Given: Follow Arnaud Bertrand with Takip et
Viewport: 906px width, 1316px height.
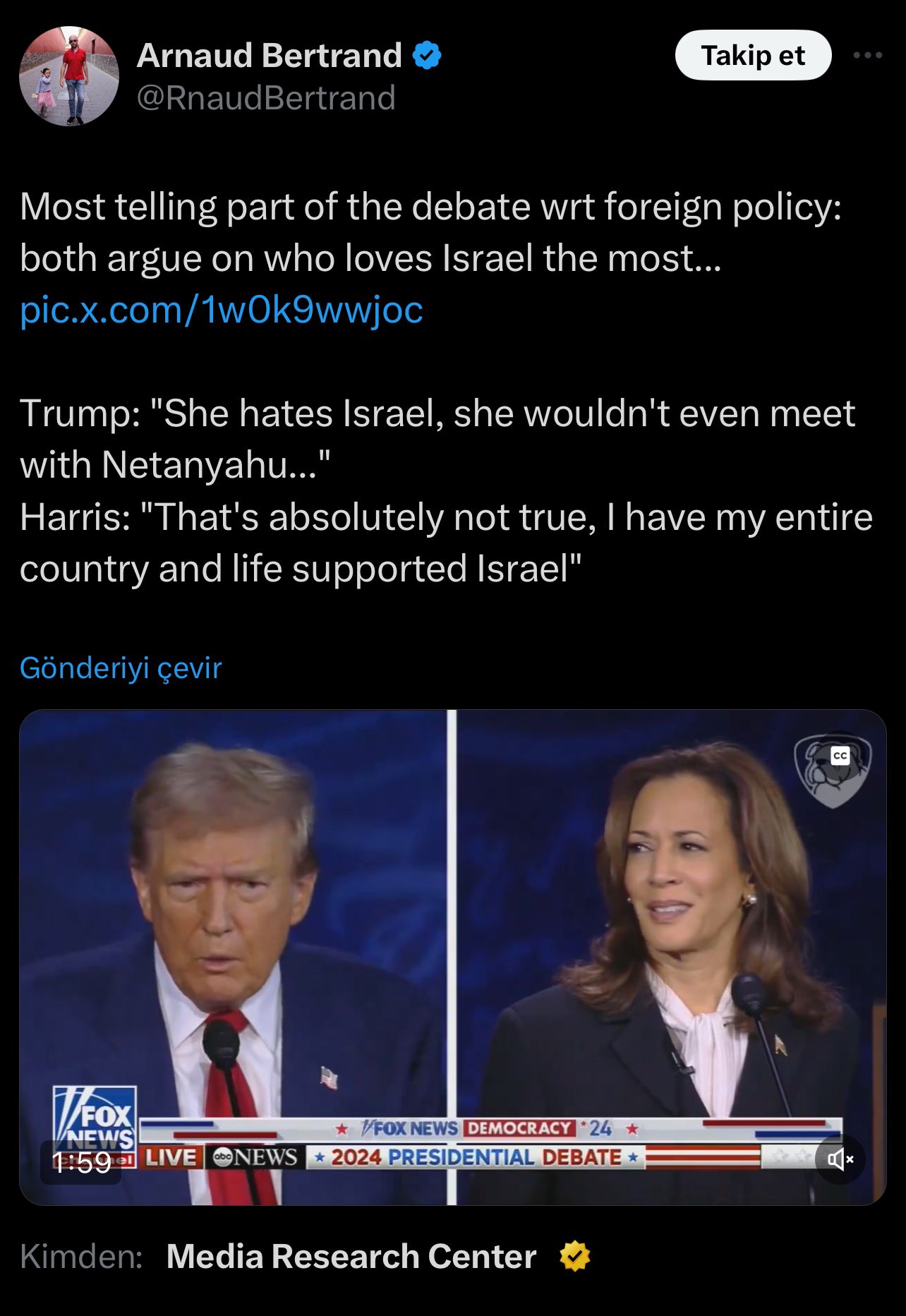Looking at the screenshot, I should point(753,55).
